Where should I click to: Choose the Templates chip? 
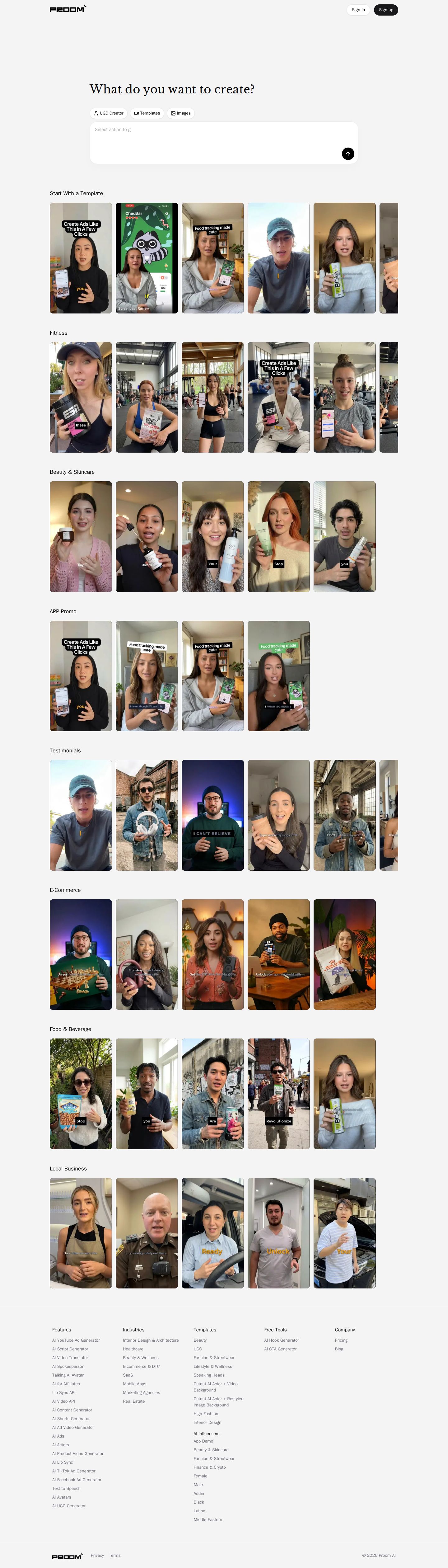click(x=147, y=113)
